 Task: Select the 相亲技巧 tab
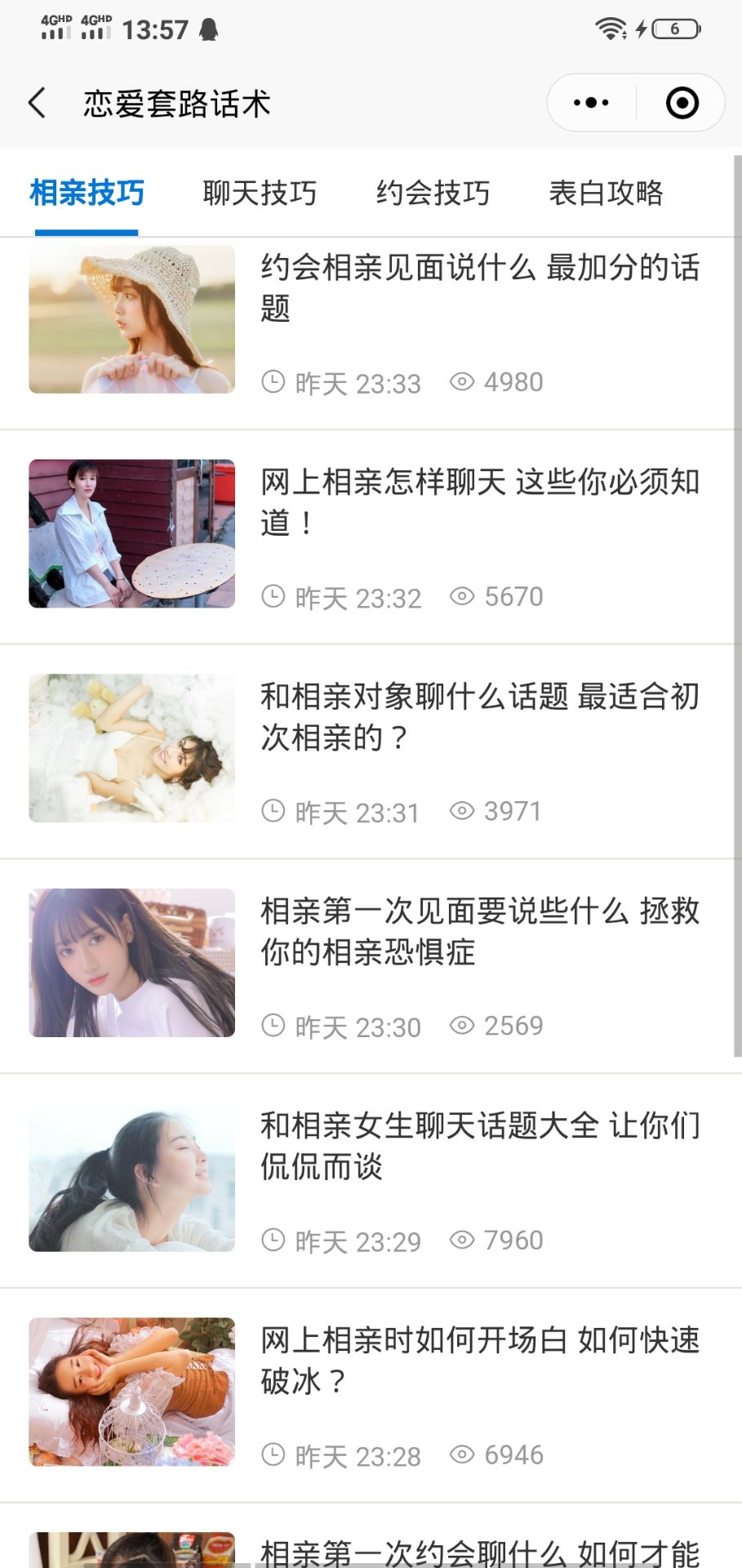click(x=87, y=194)
